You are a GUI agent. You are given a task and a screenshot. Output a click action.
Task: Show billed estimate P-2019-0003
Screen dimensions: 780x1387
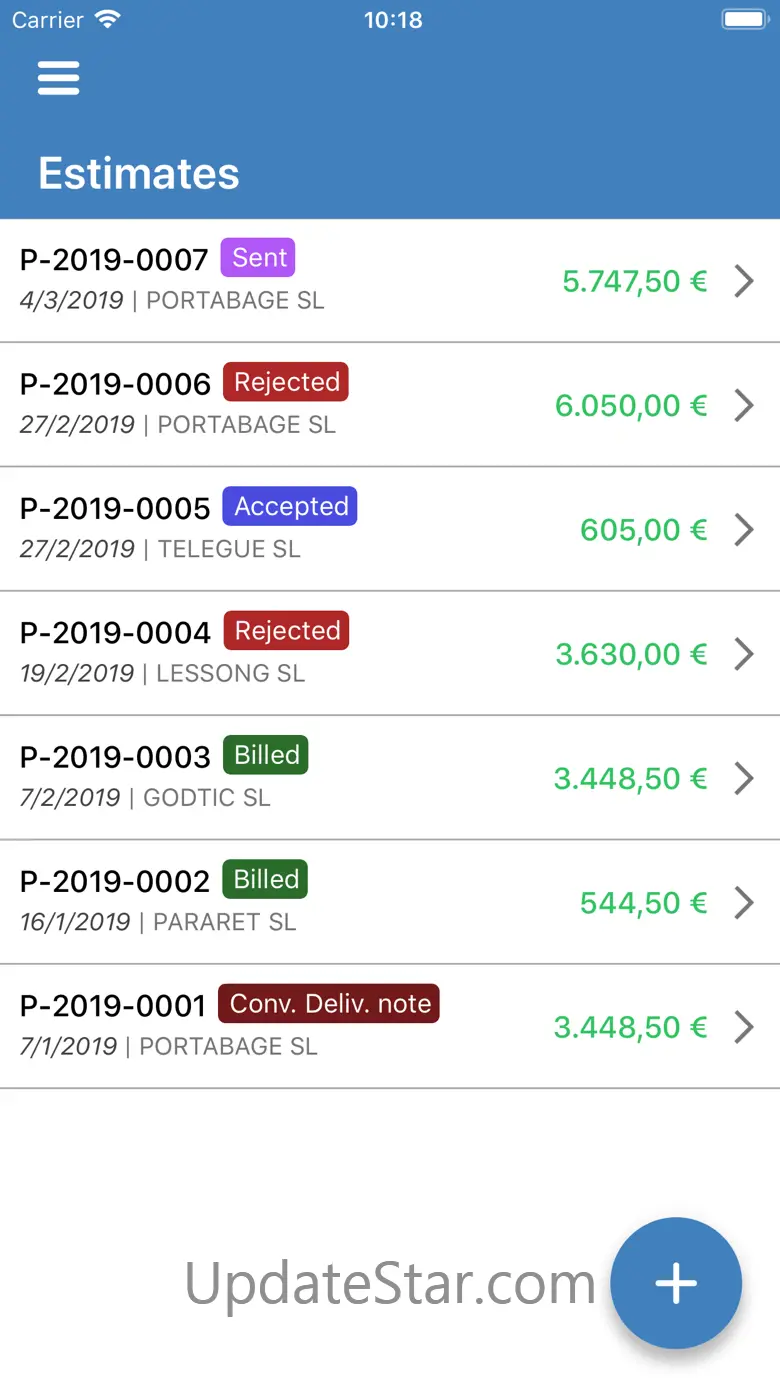[390, 777]
